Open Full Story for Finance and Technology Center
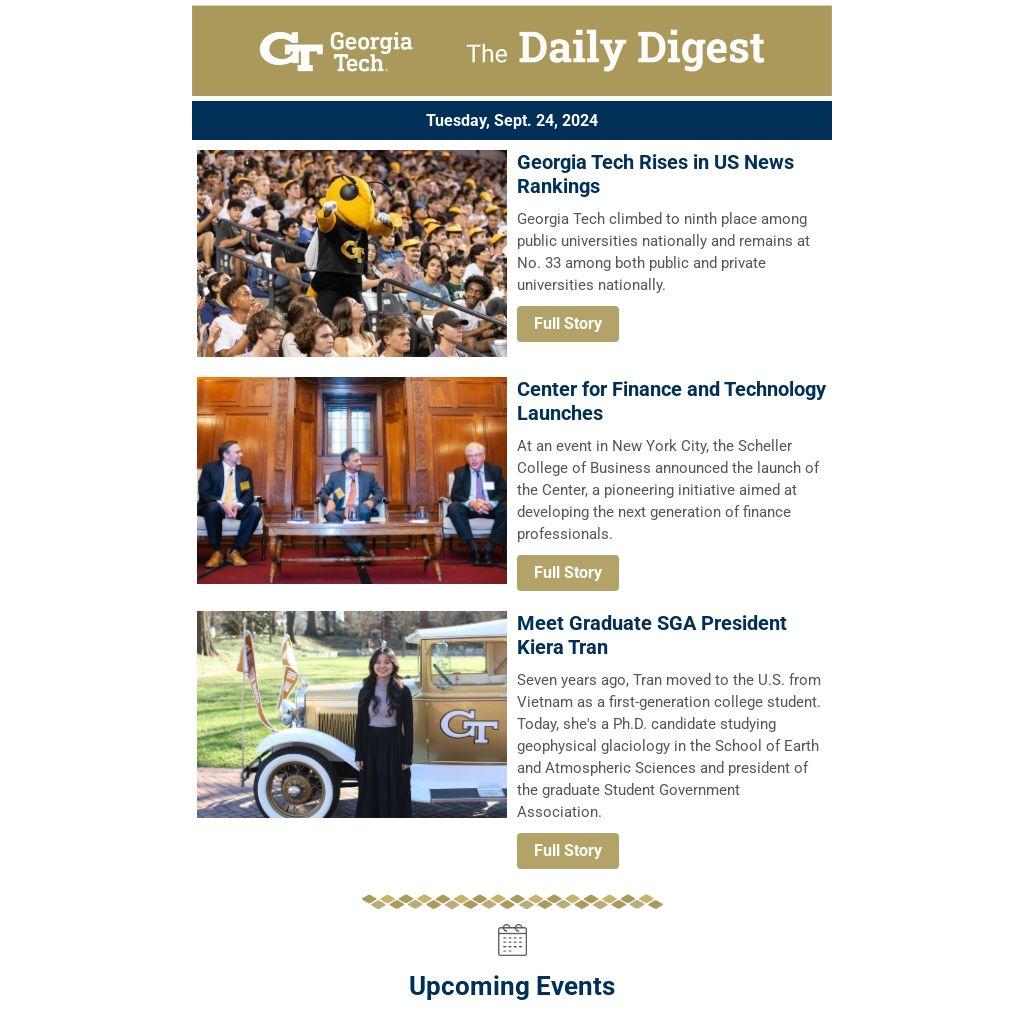 click(x=567, y=573)
